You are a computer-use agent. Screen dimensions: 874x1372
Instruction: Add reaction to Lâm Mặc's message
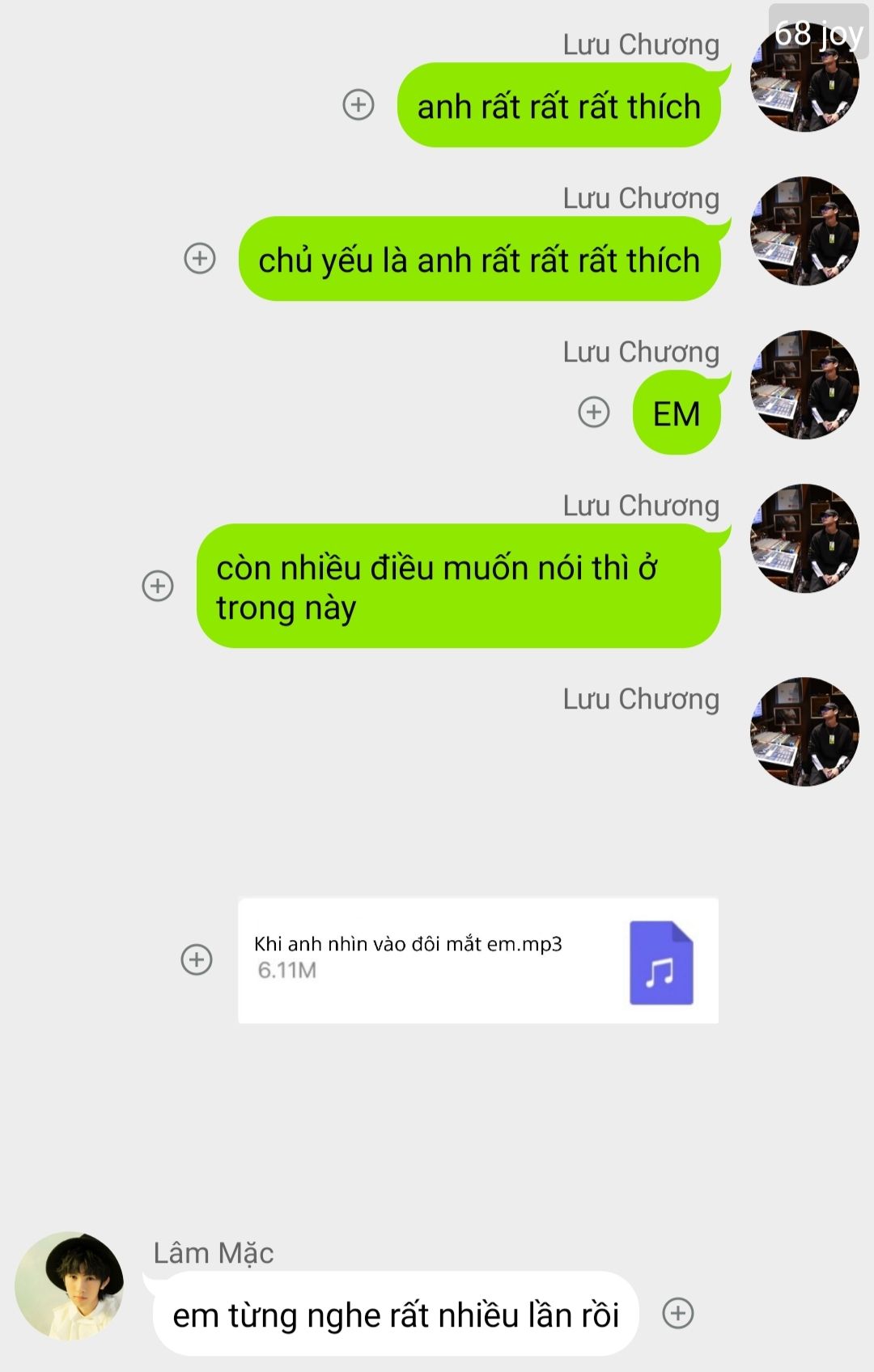(678, 1313)
